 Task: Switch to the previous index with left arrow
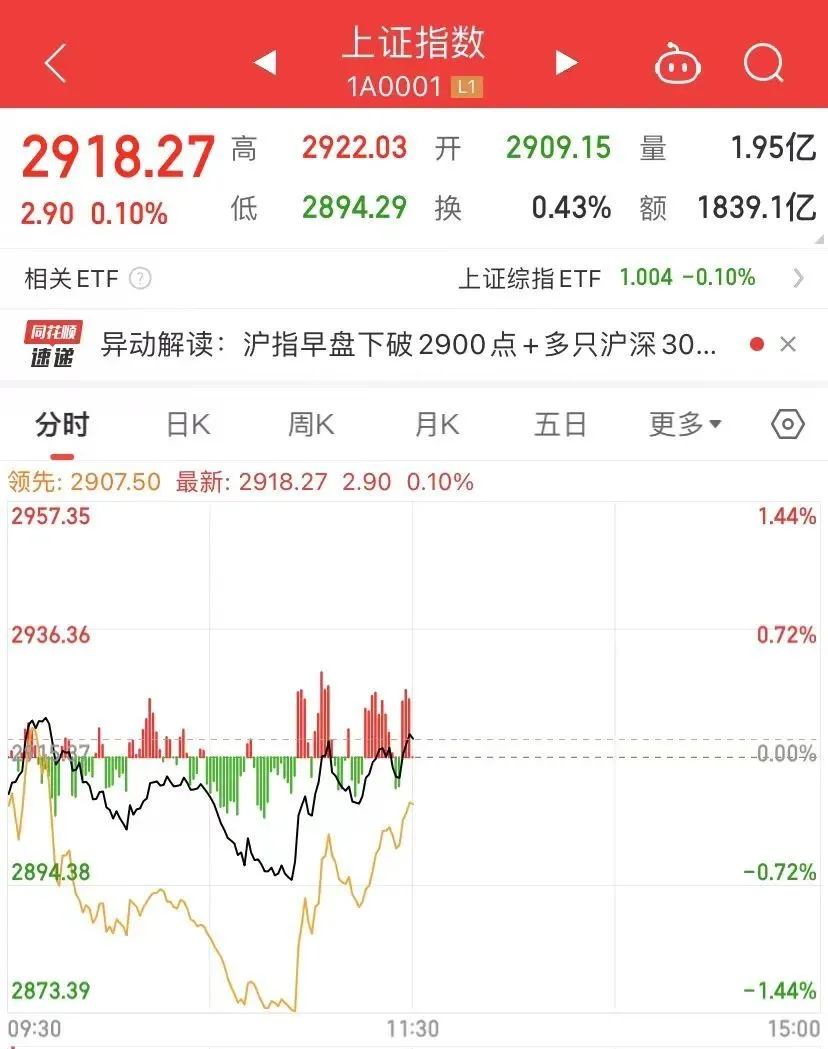pyautogui.click(x=264, y=63)
